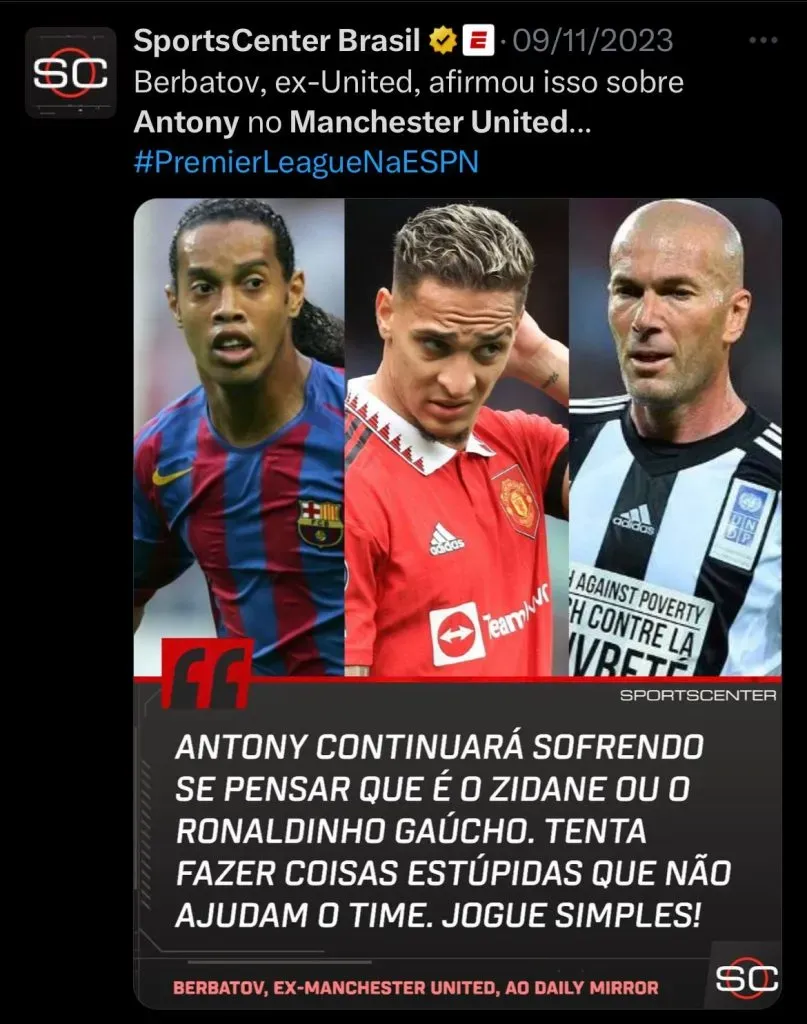Open the #PremierLeagueNaESPN hashtag
Viewport: 807px width, 1024px height.
[305, 163]
